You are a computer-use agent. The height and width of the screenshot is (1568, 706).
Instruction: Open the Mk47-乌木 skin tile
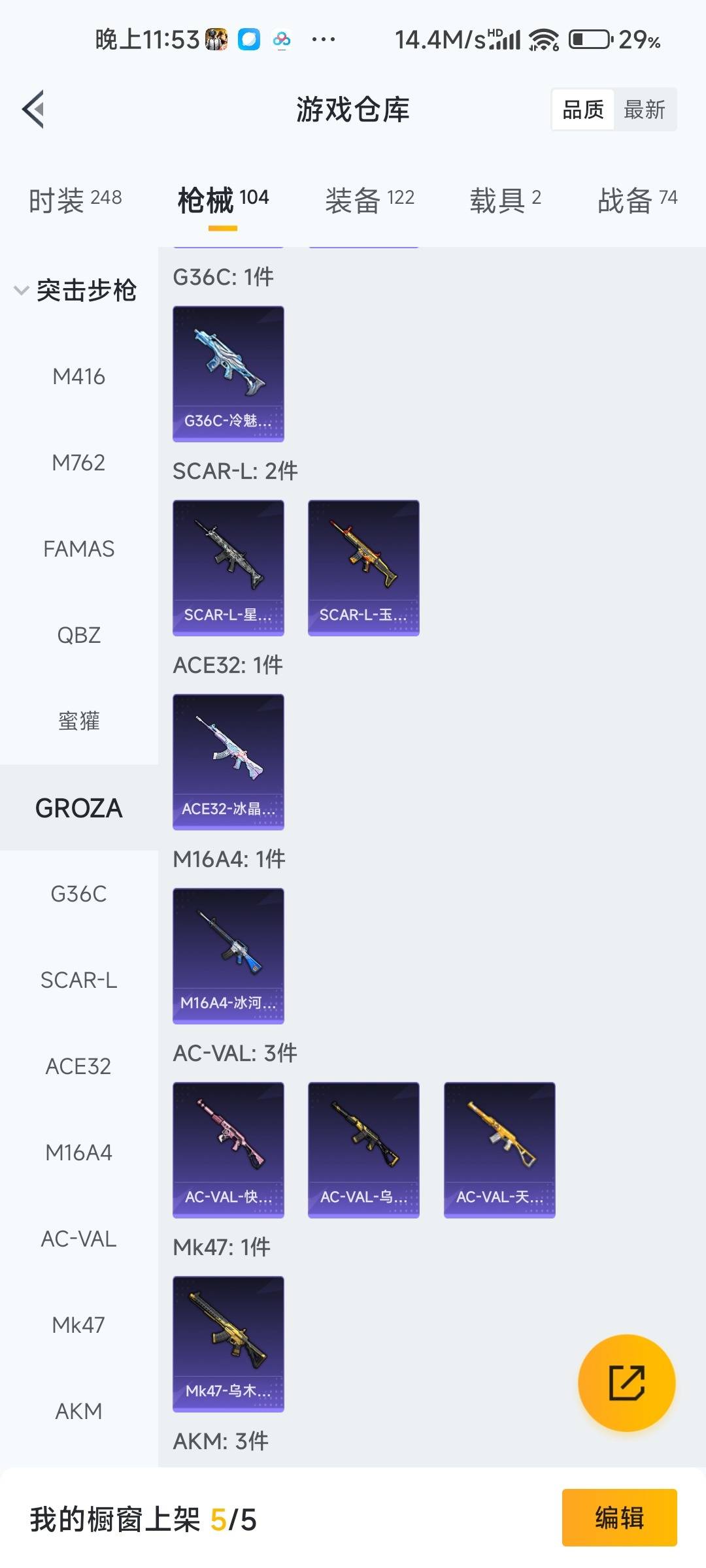(x=228, y=1344)
